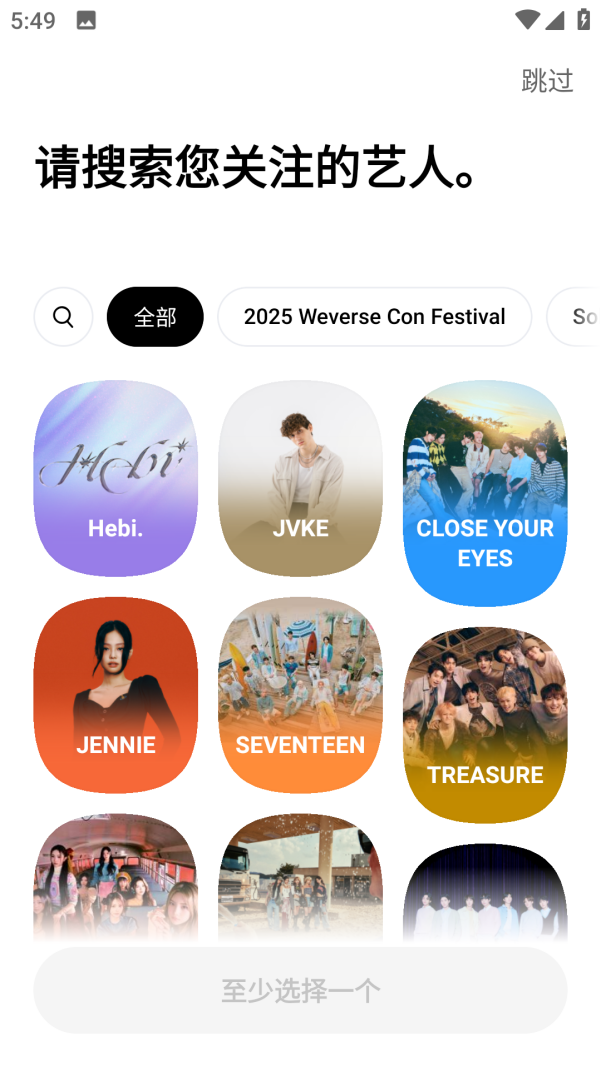Tap the 至少选择一个 confirm button

click(300, 990)
